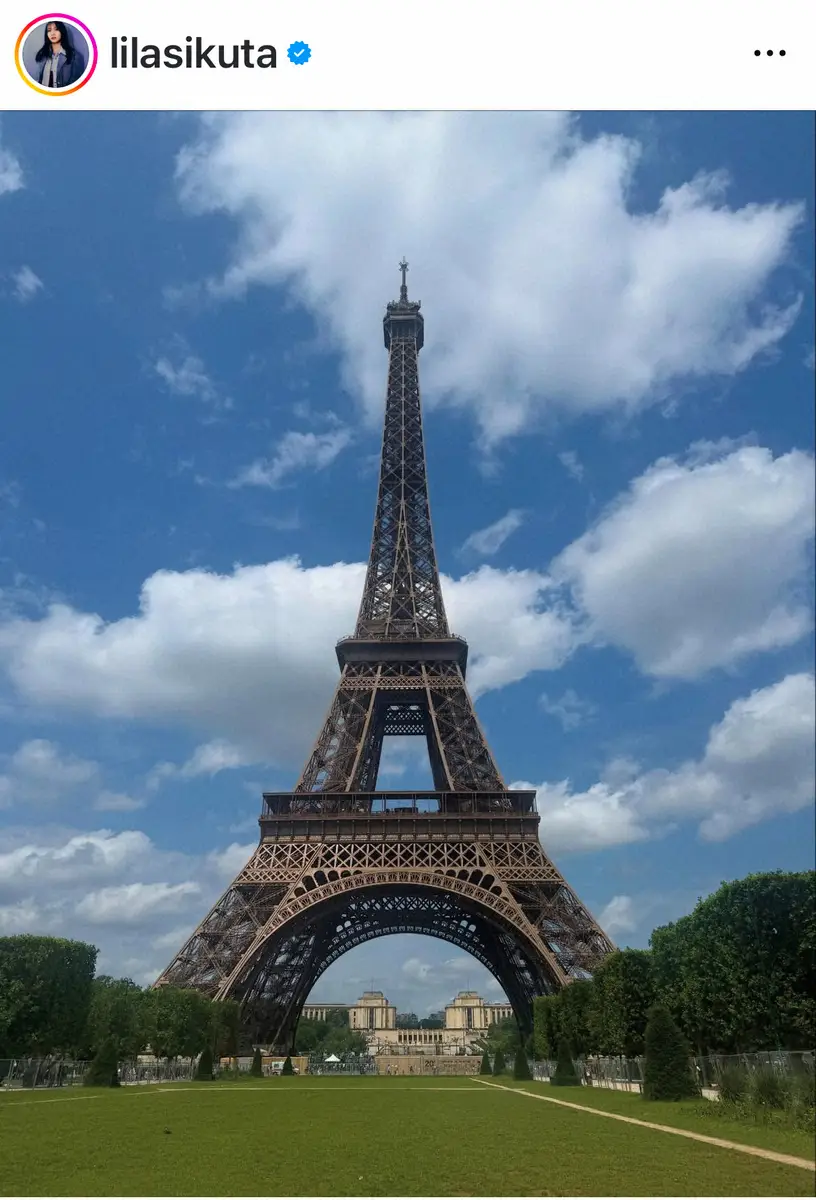Image resolution: width=816 pixels, height=1200 pixels.
Task: Open the lilasikuta profile from the username
Action: (193, 54)
